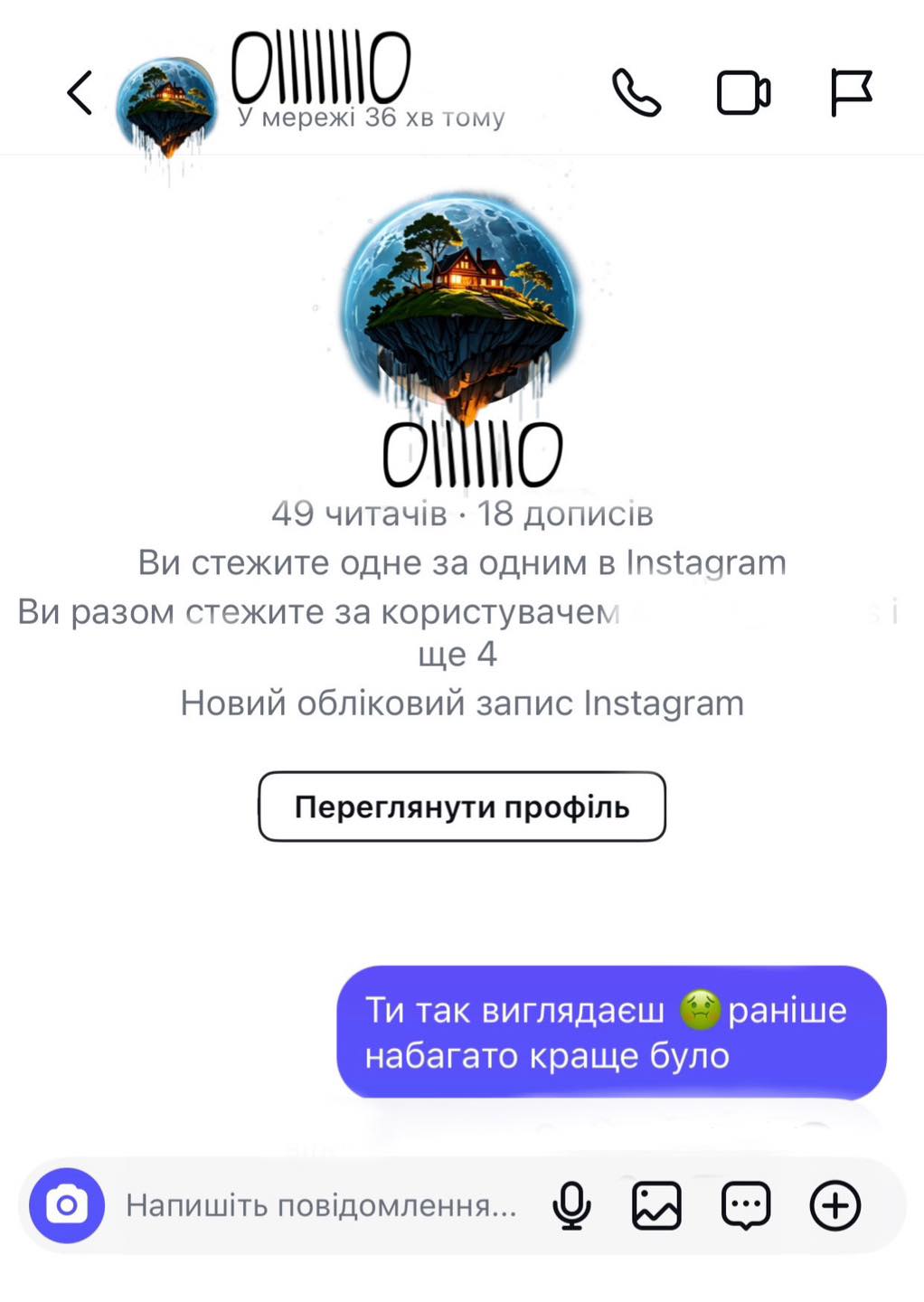
Task: Go back to the chats list
Action: pyautogui.click(x=80, y=92)
